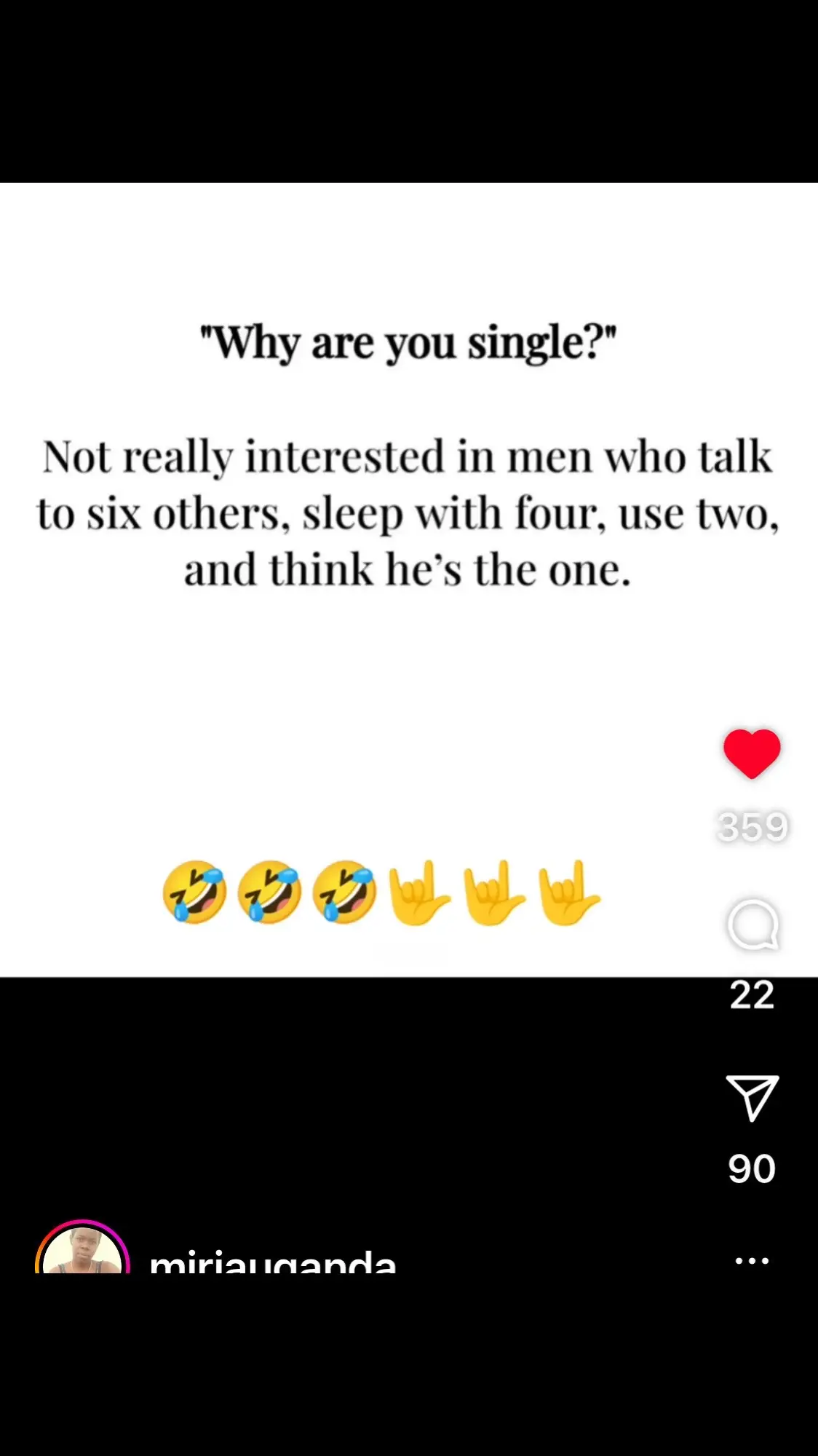Viewport: 818px width, 1456px height.
Task: Open the miriauganda profile picture
Action: (82, 1254)
